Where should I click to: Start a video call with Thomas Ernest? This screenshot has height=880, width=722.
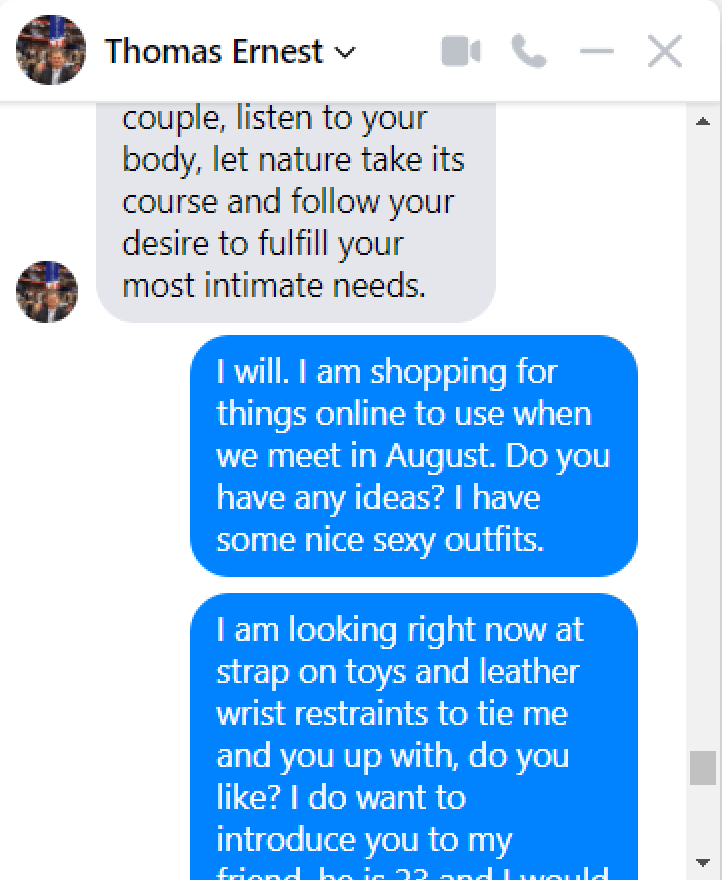point(461,52)
